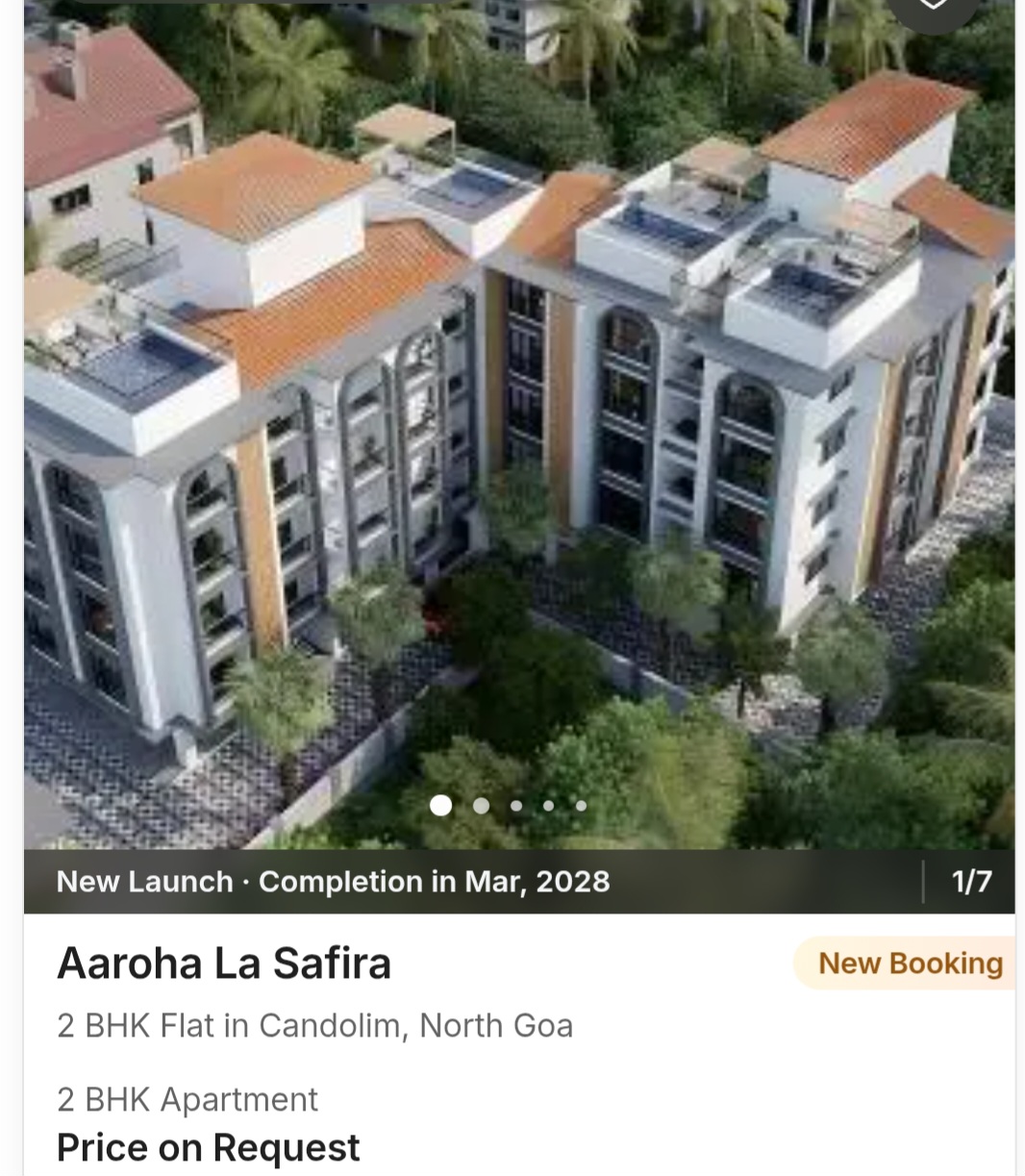Screen dimensions: 1025x1176
Task: Tap the 1/7 photo counter
Action: coord(971,880)
